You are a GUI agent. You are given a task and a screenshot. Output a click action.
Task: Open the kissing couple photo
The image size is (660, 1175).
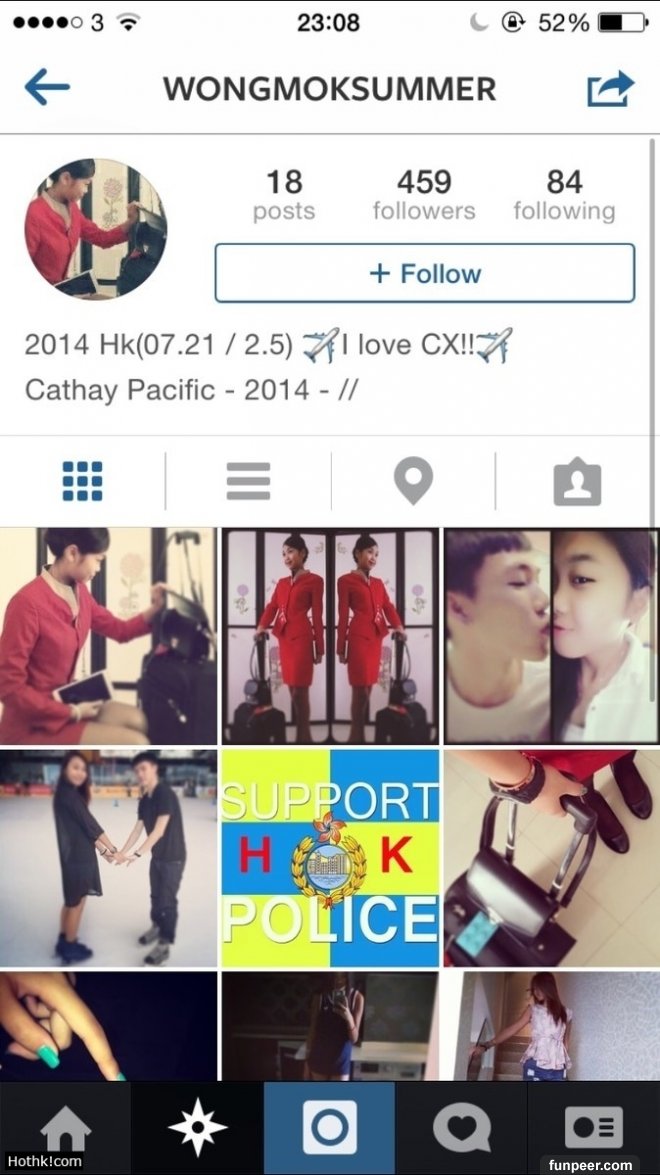tap(551, 636)
